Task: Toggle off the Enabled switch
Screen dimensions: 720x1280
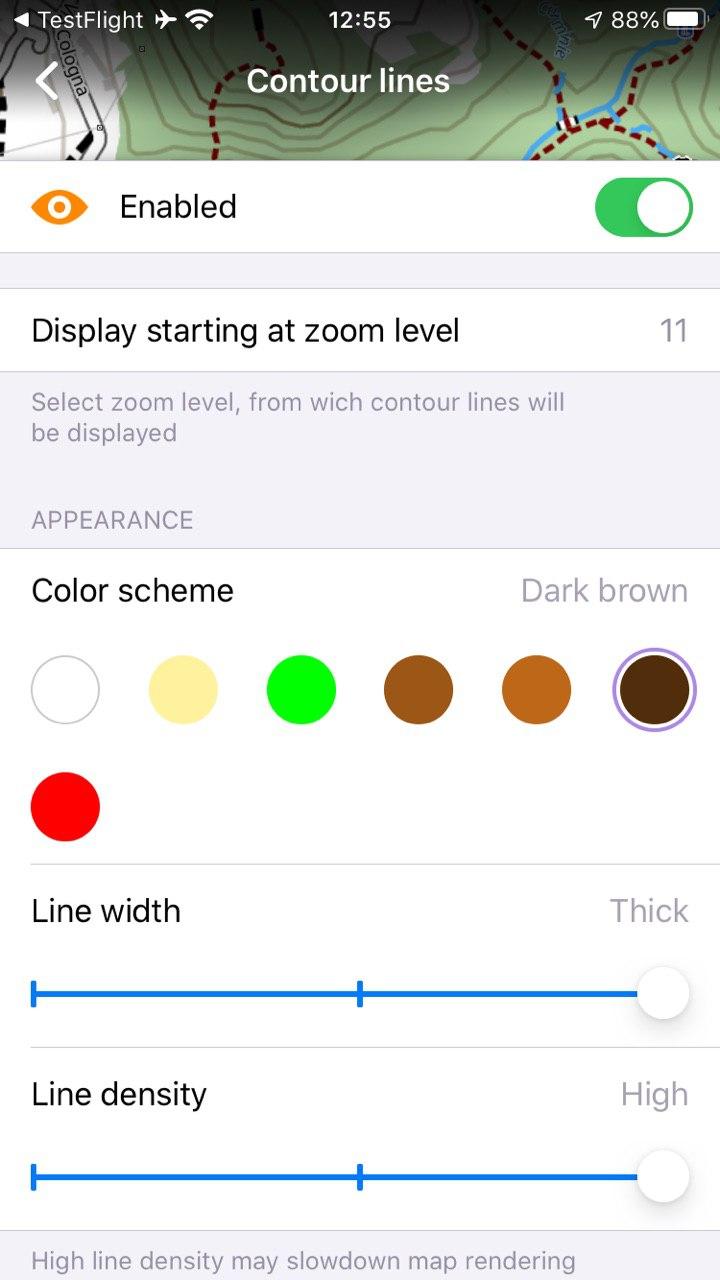Action: (x=643, y=207)
